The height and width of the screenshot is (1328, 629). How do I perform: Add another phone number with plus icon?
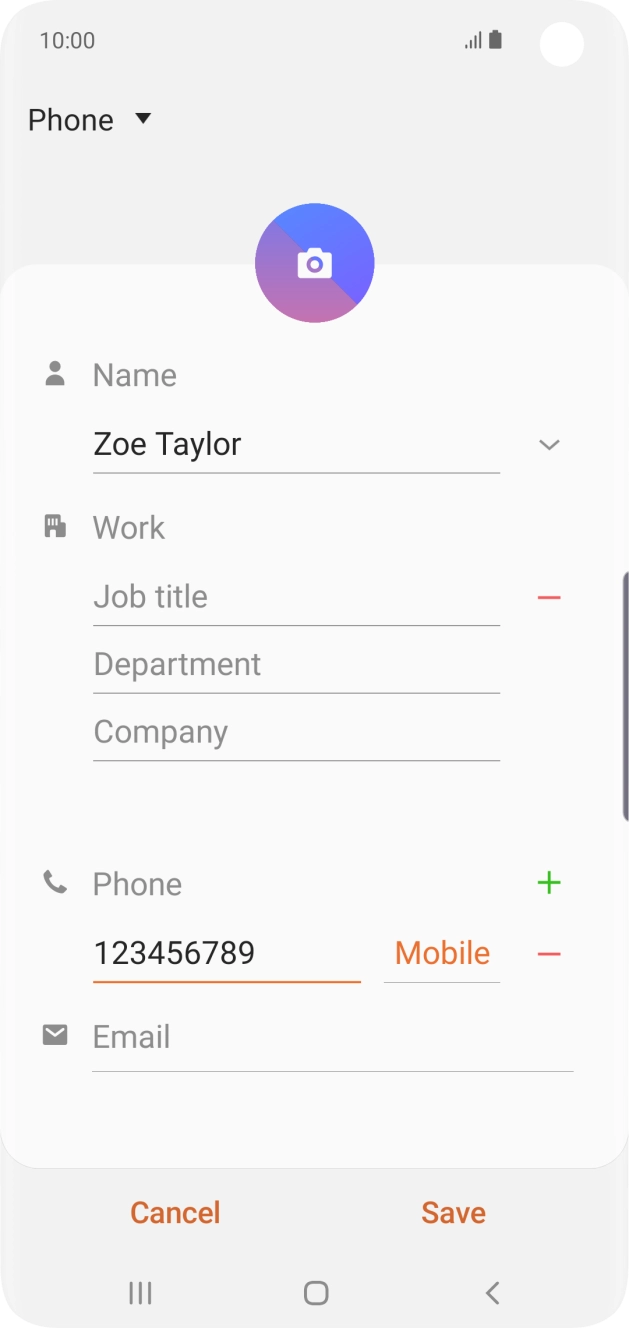point(549,883)
